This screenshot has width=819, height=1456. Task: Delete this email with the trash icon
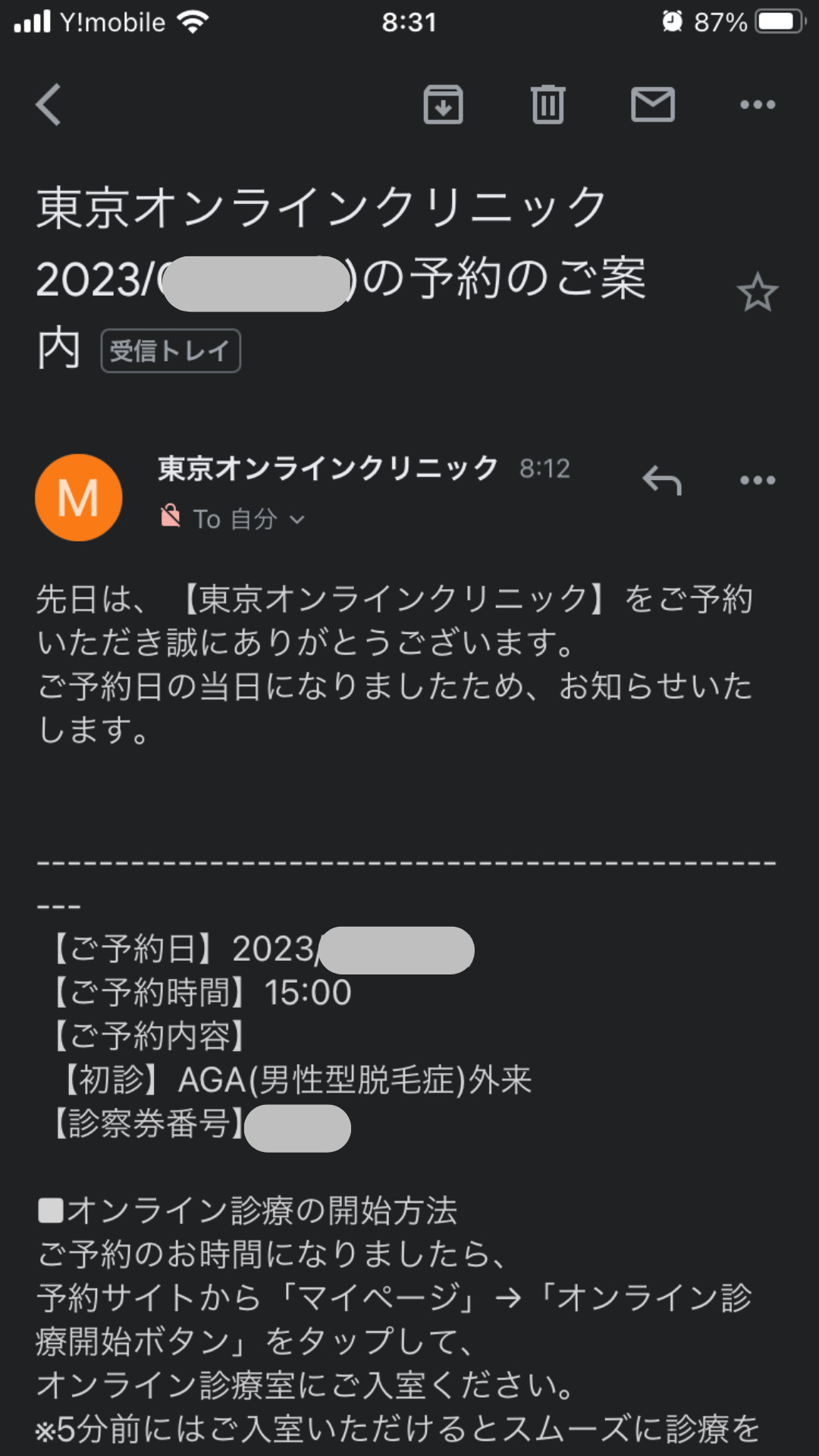(x=548, y=105)
